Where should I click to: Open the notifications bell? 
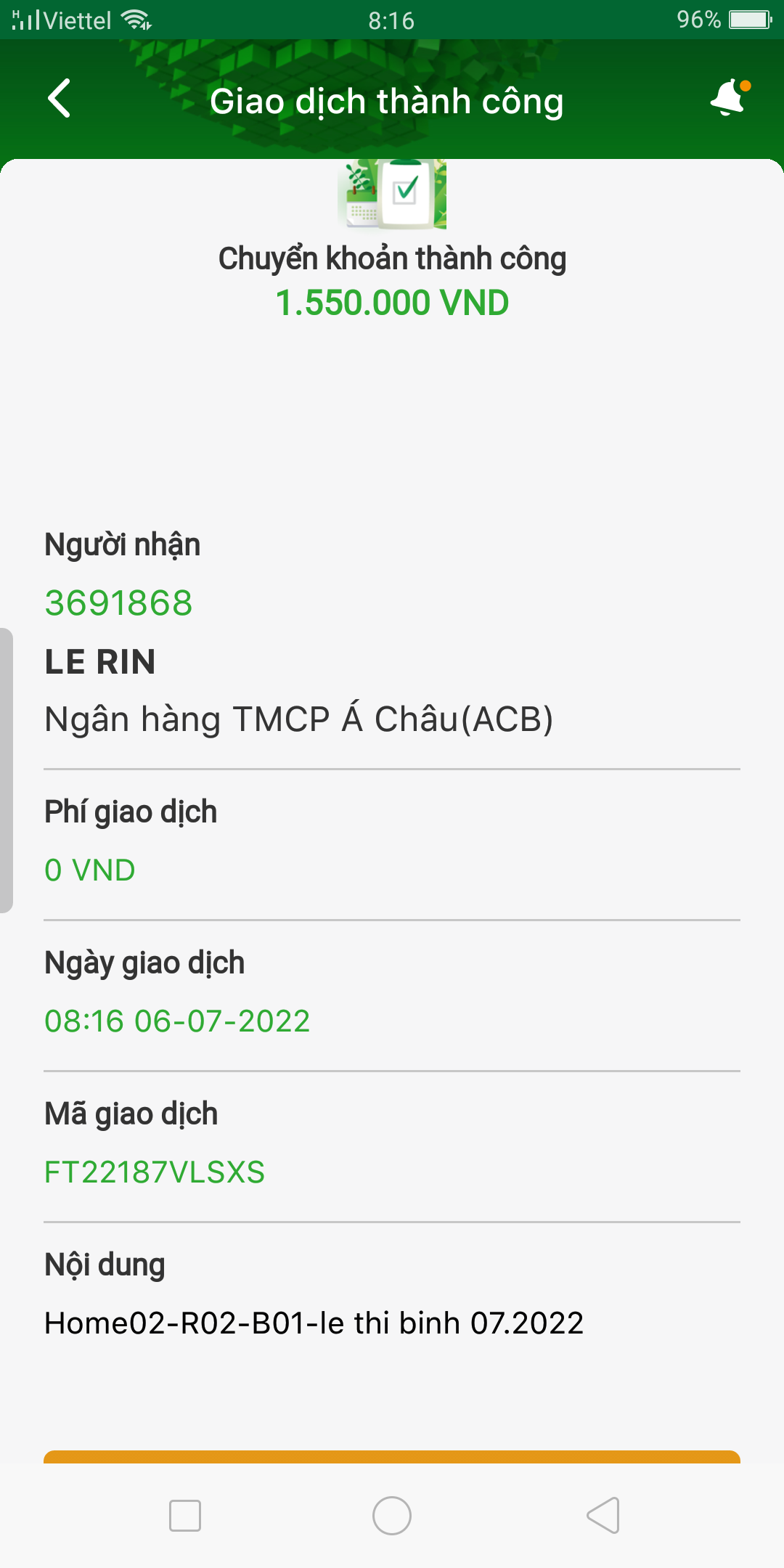pyautogui.click(x=728, y=98)
